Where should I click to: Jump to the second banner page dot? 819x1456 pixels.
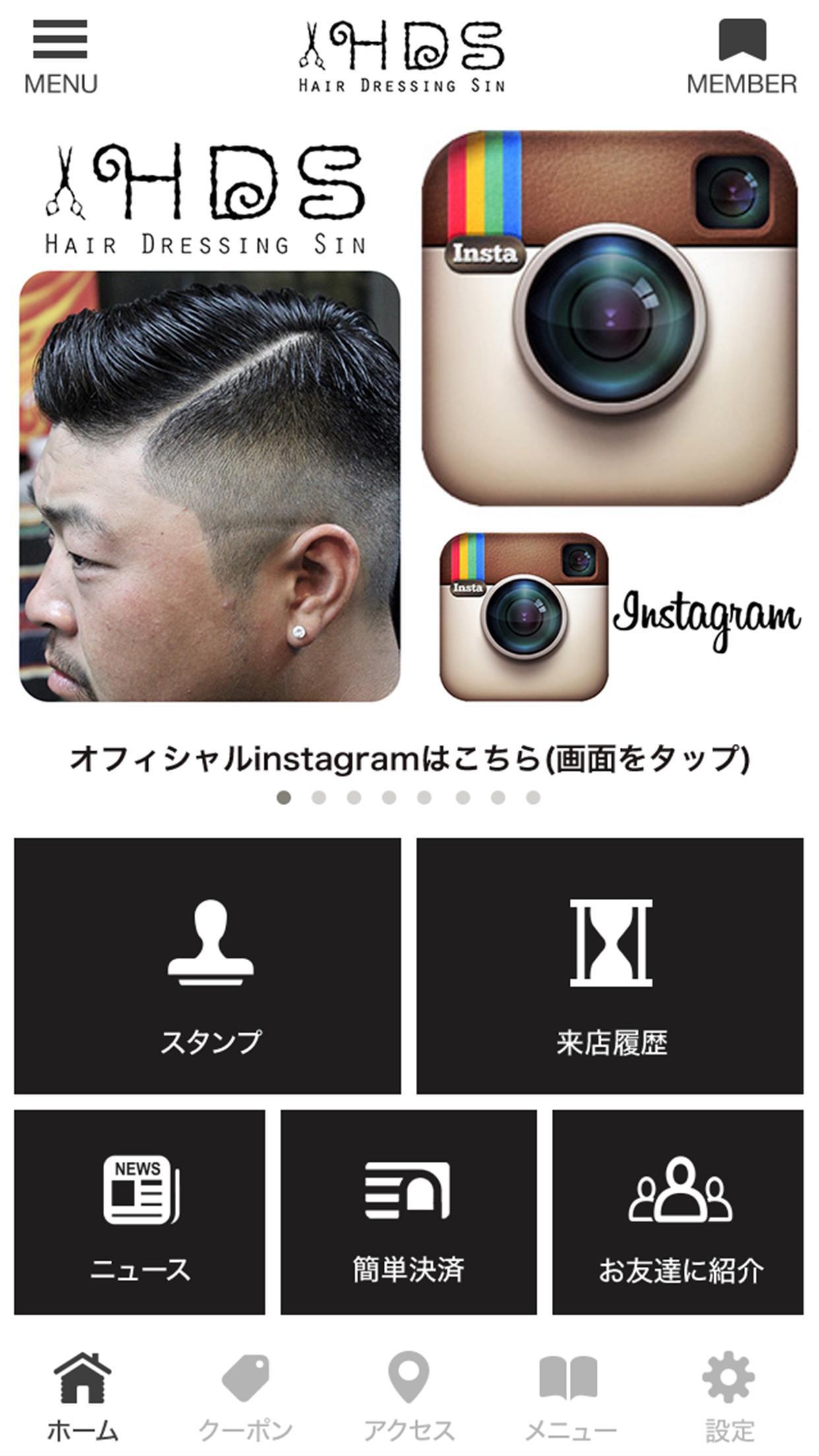(x=319, y=798)
